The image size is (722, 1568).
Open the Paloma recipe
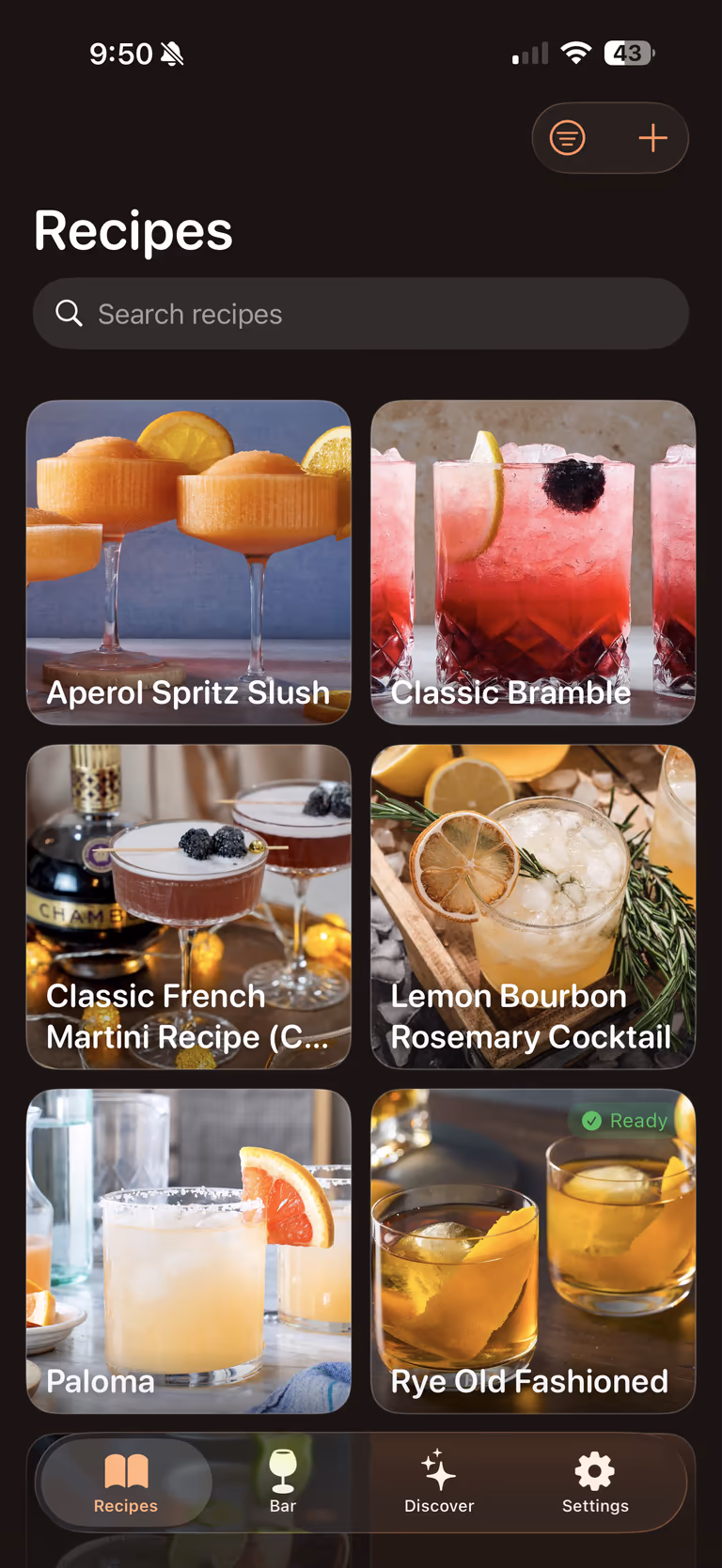click(x=189, y=1250)
